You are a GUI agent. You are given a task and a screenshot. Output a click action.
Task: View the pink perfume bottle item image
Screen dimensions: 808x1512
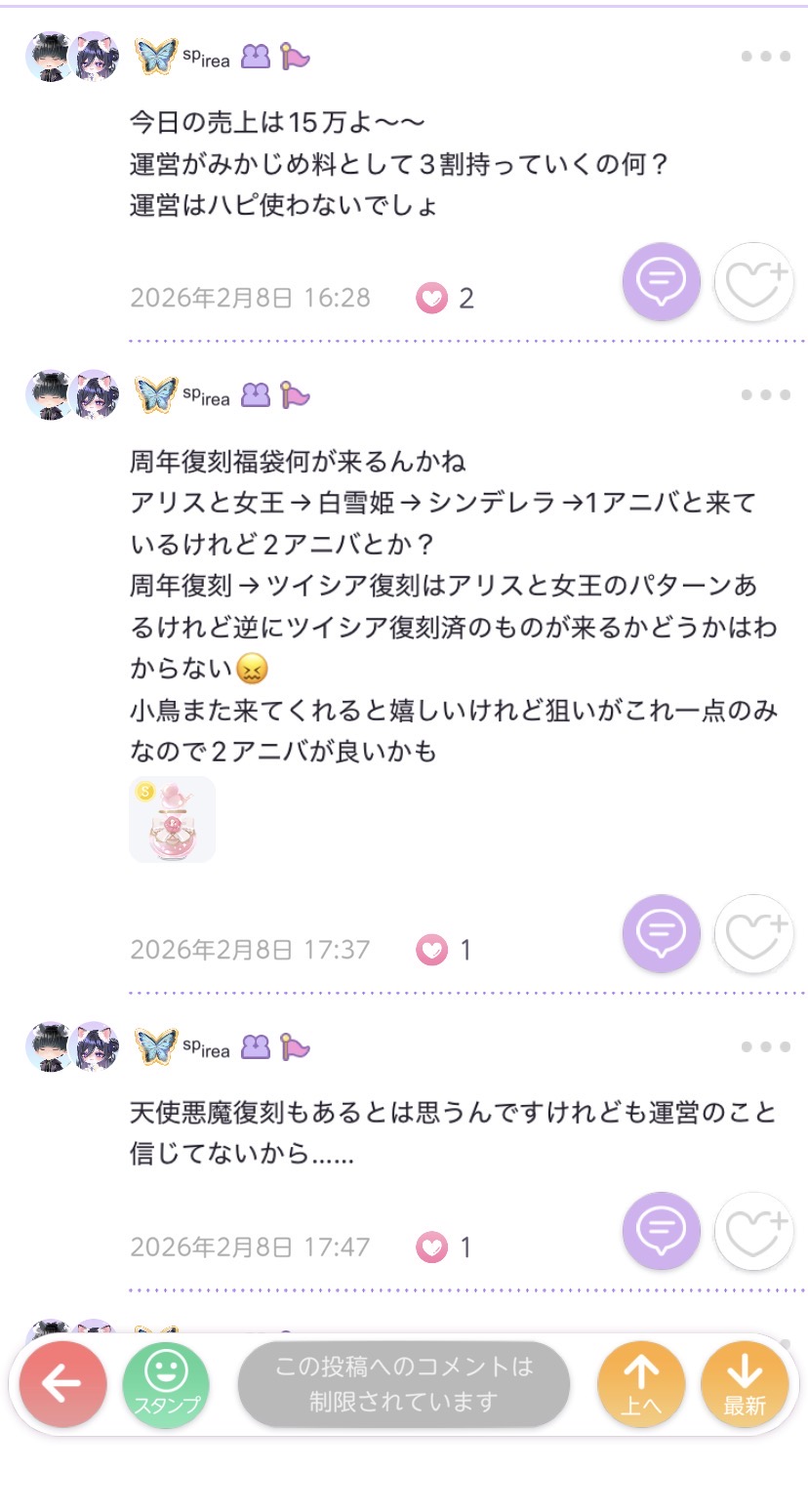[x=172, y=820]
